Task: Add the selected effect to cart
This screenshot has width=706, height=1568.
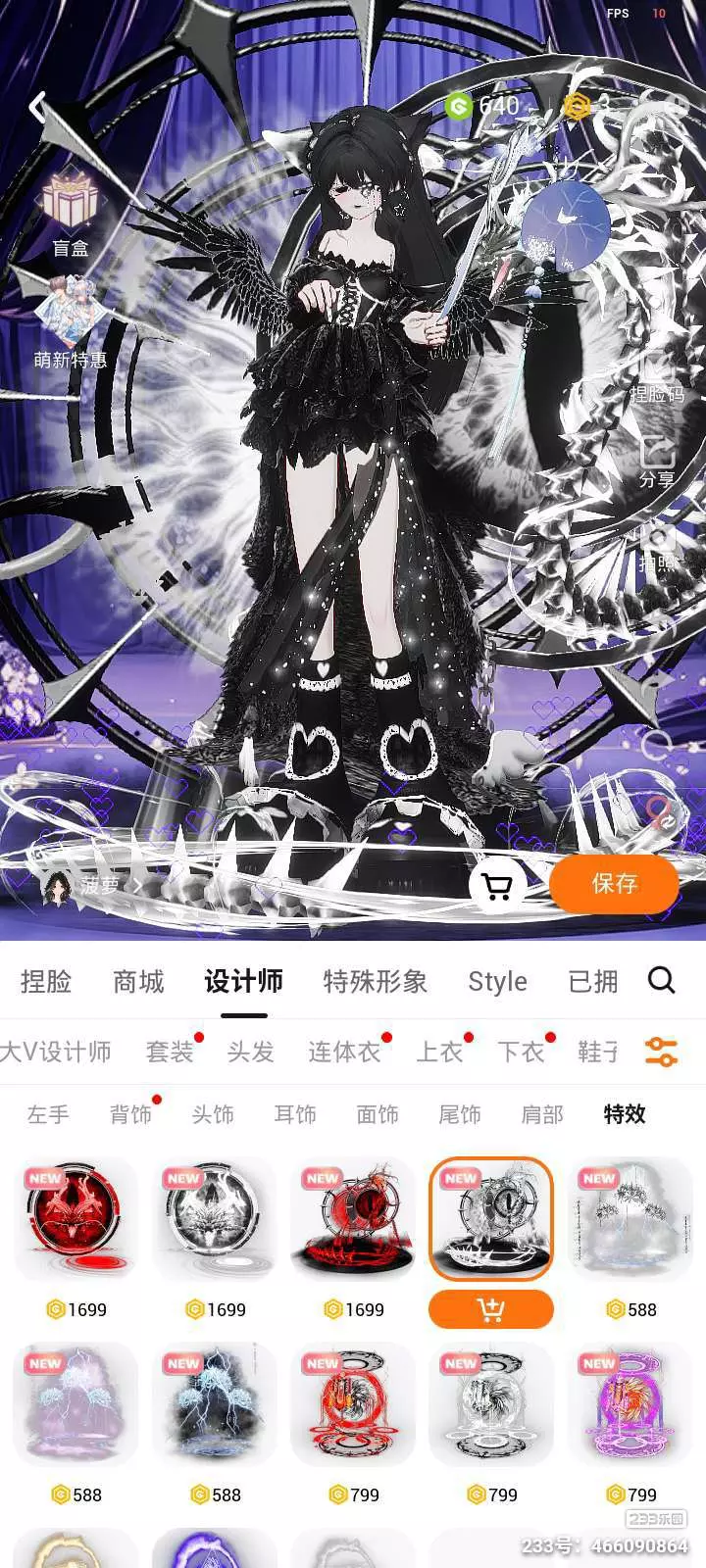Action: [491, 1309]
